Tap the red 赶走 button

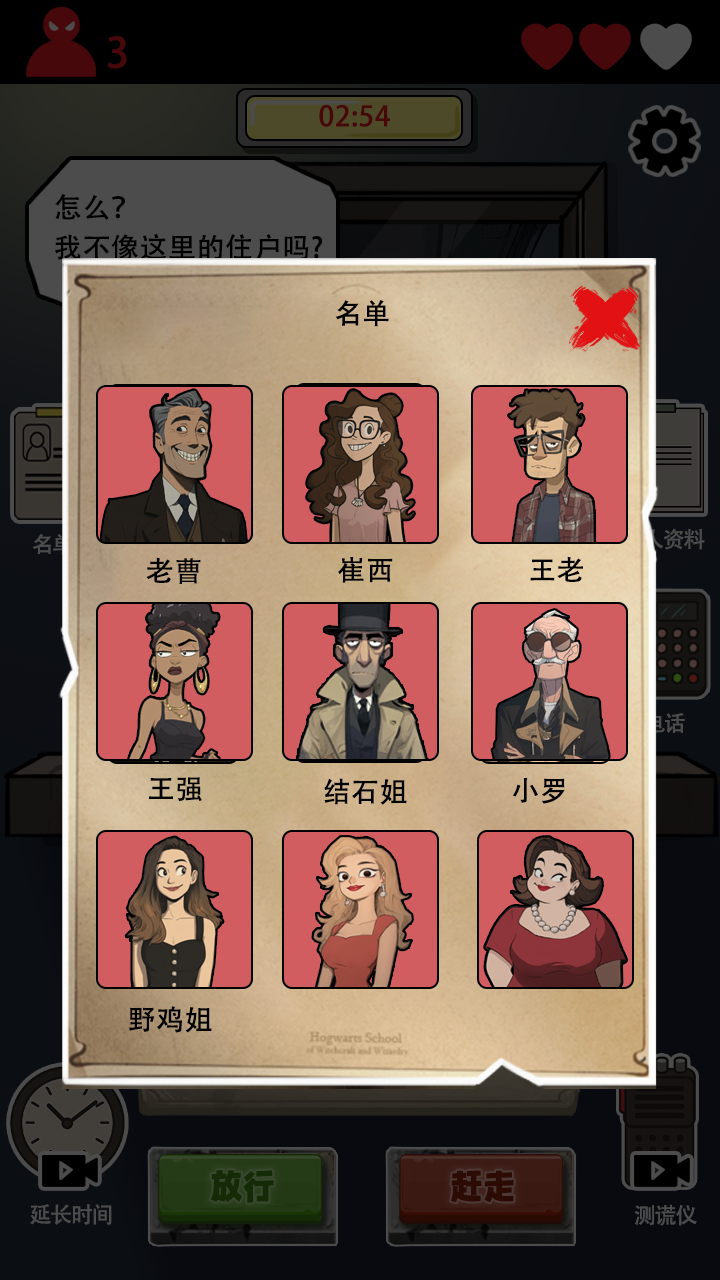point(481,1188)
